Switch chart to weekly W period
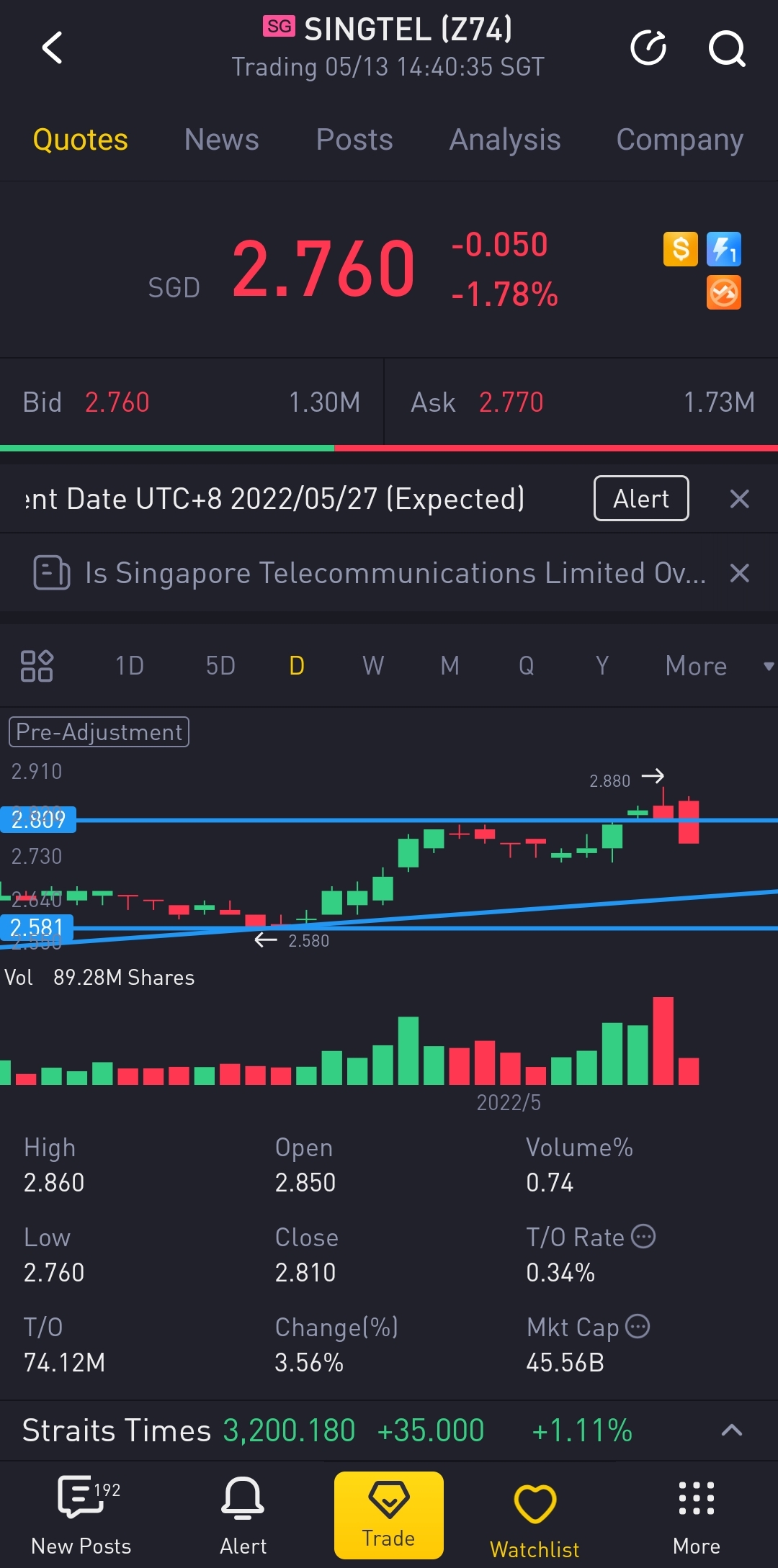This screenshot has height=1568, width=778. tap(373, 666)
